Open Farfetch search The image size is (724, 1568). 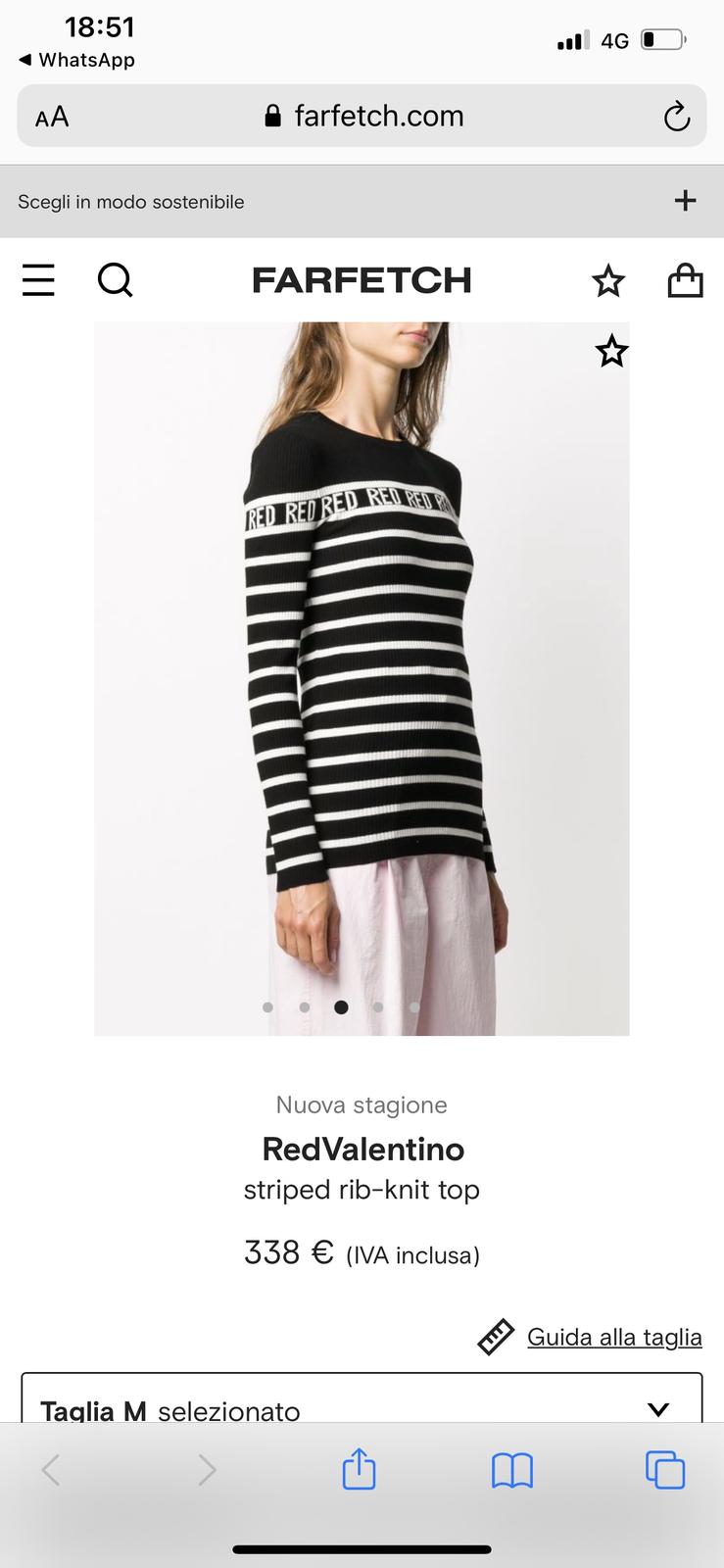click(116, 280)
